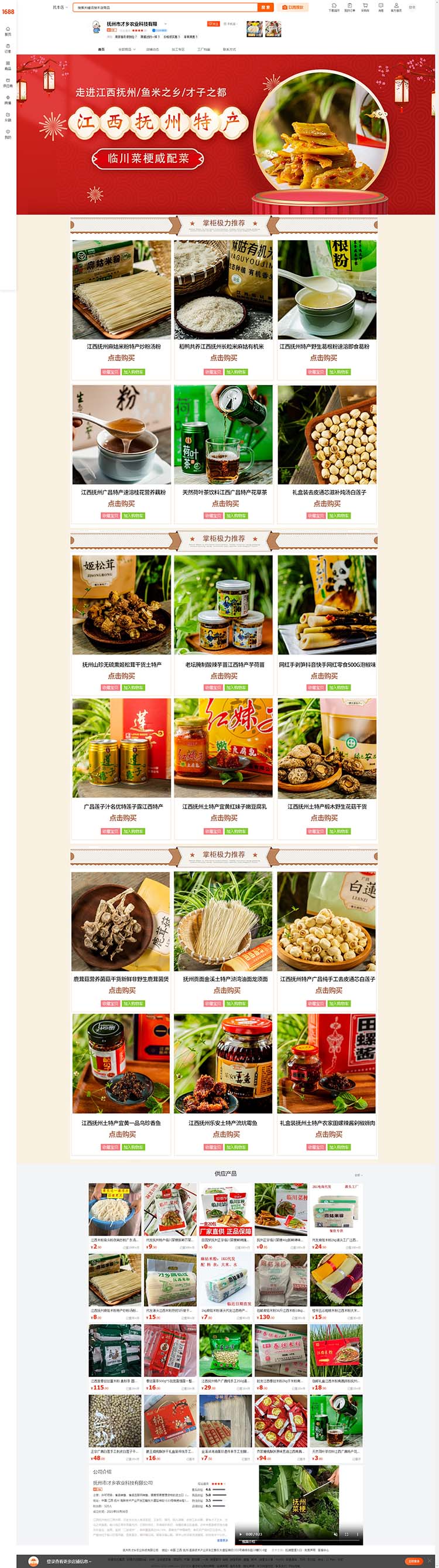Select 点击购买 under 天然荷叶茶饮料
Screen dimensions: 439x1568
coord(225,503)
